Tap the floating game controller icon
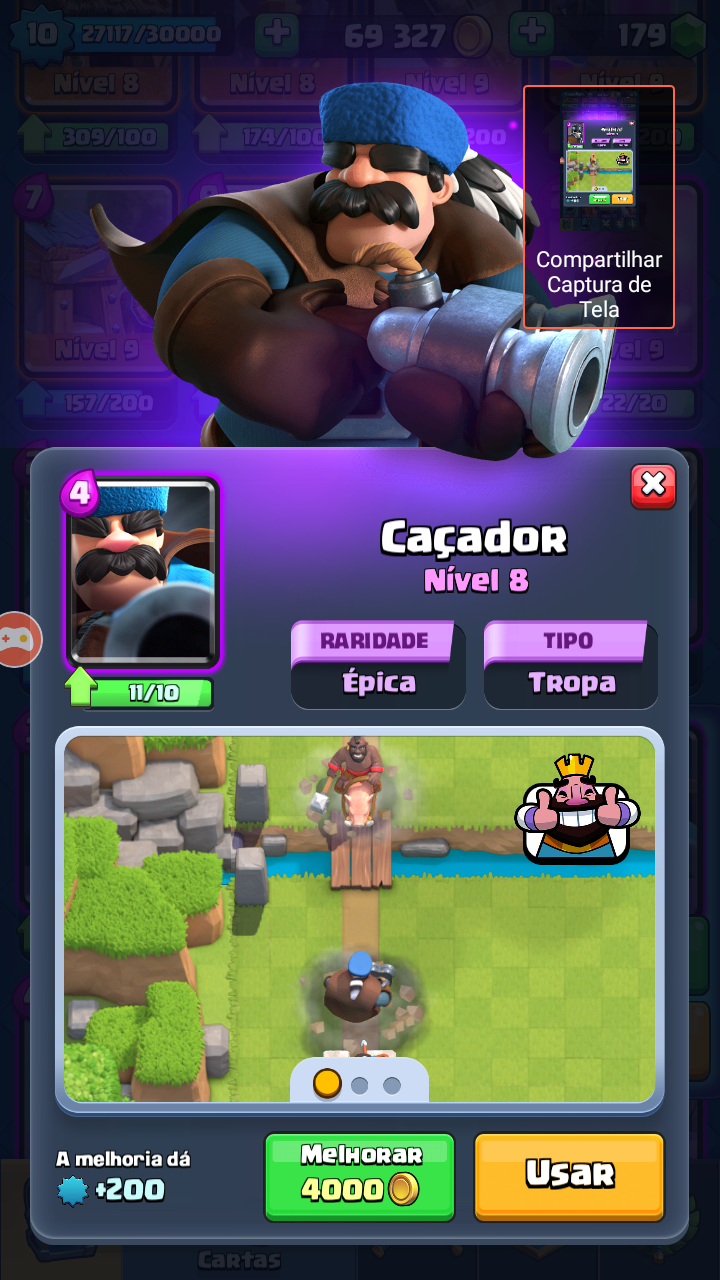 16,638
